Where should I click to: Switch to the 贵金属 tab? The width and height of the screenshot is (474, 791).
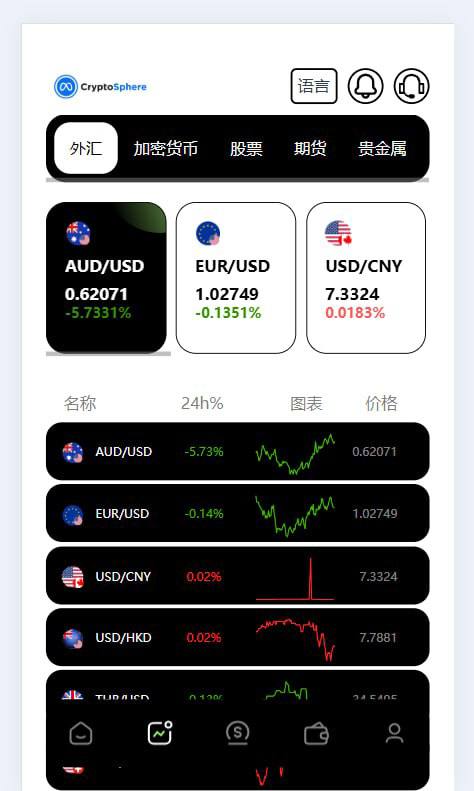382,148
